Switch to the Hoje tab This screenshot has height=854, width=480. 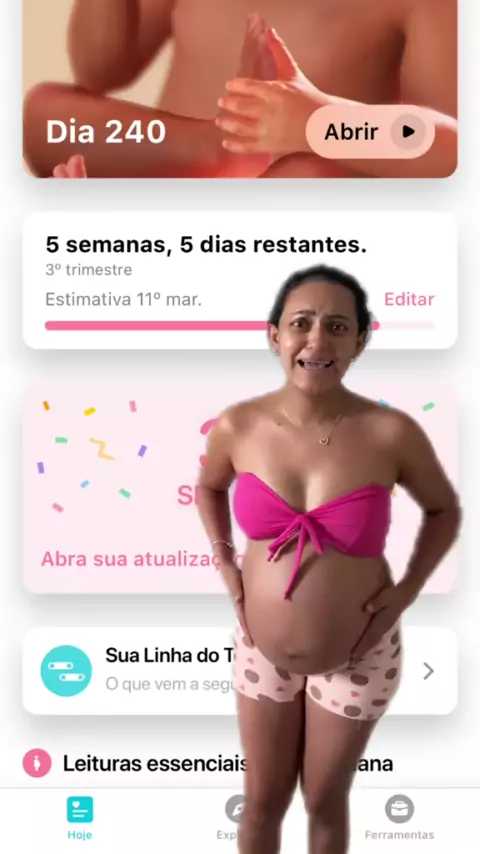pos(80,818)
